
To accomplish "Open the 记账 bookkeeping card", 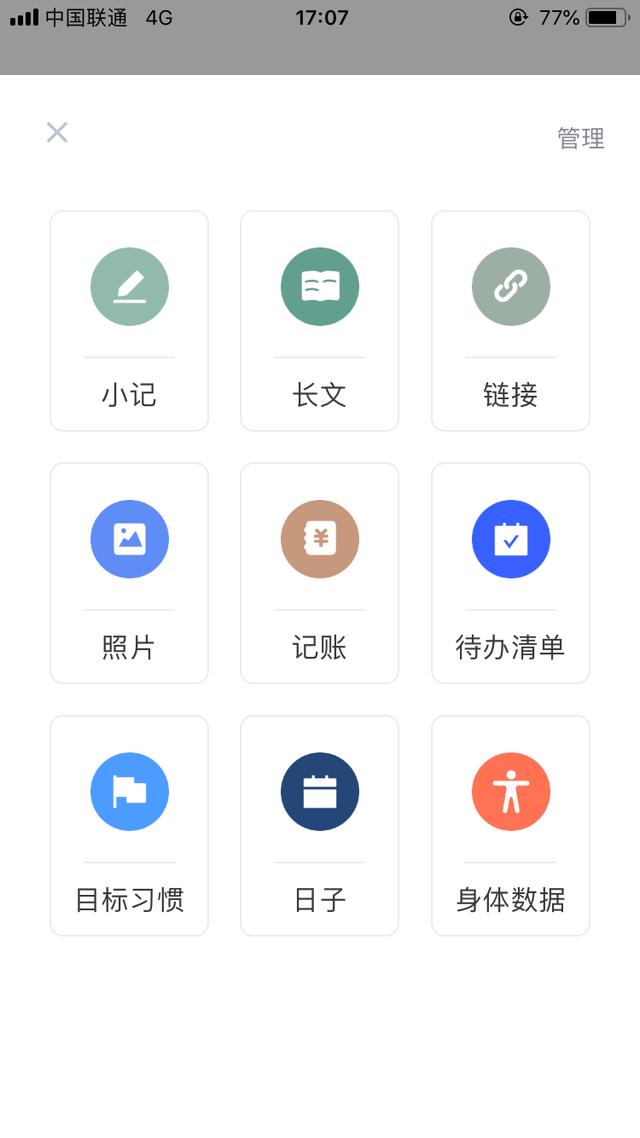I will pos(319,572).
